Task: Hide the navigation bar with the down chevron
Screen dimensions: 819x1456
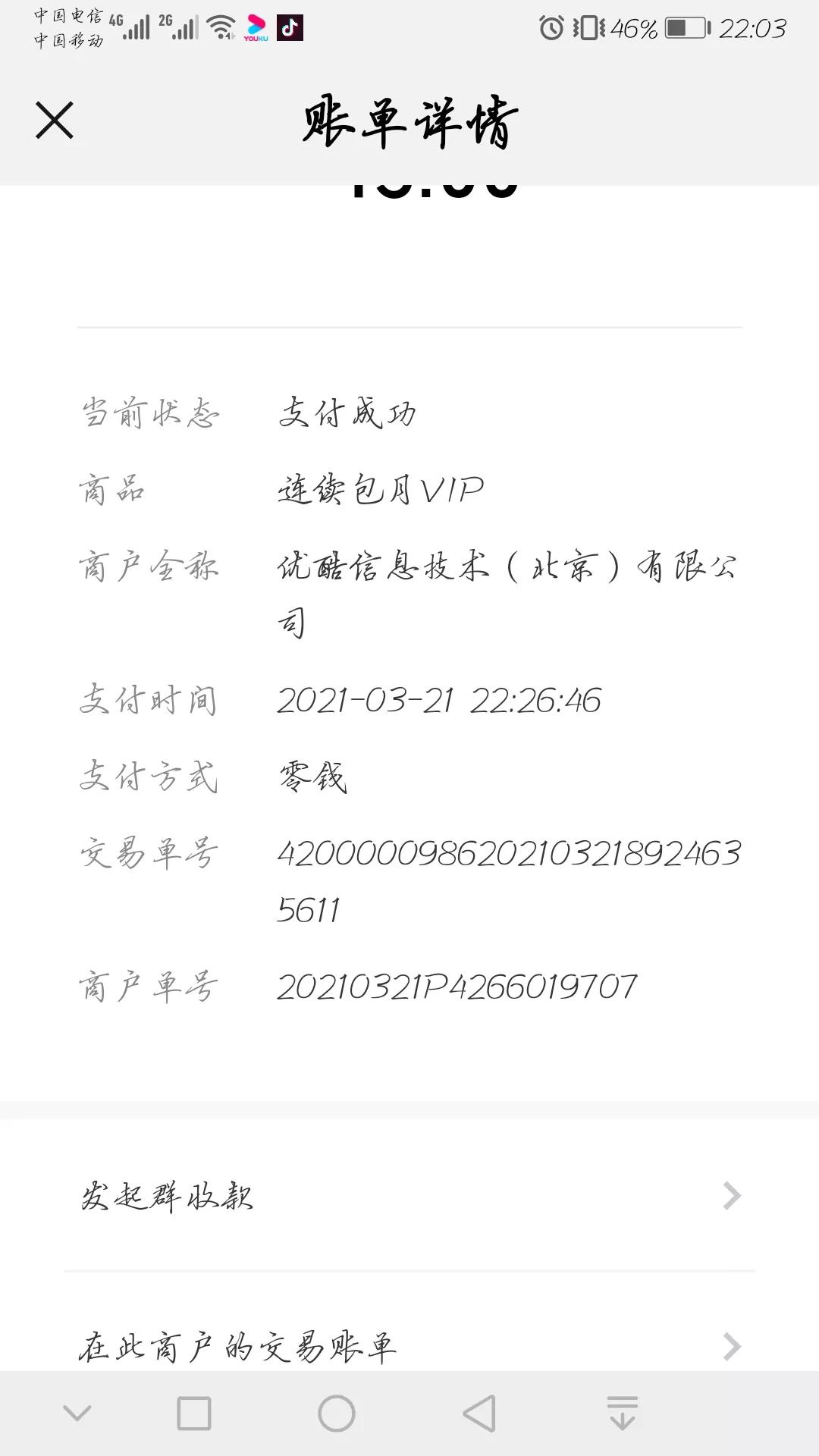Action: [77, 1414]
